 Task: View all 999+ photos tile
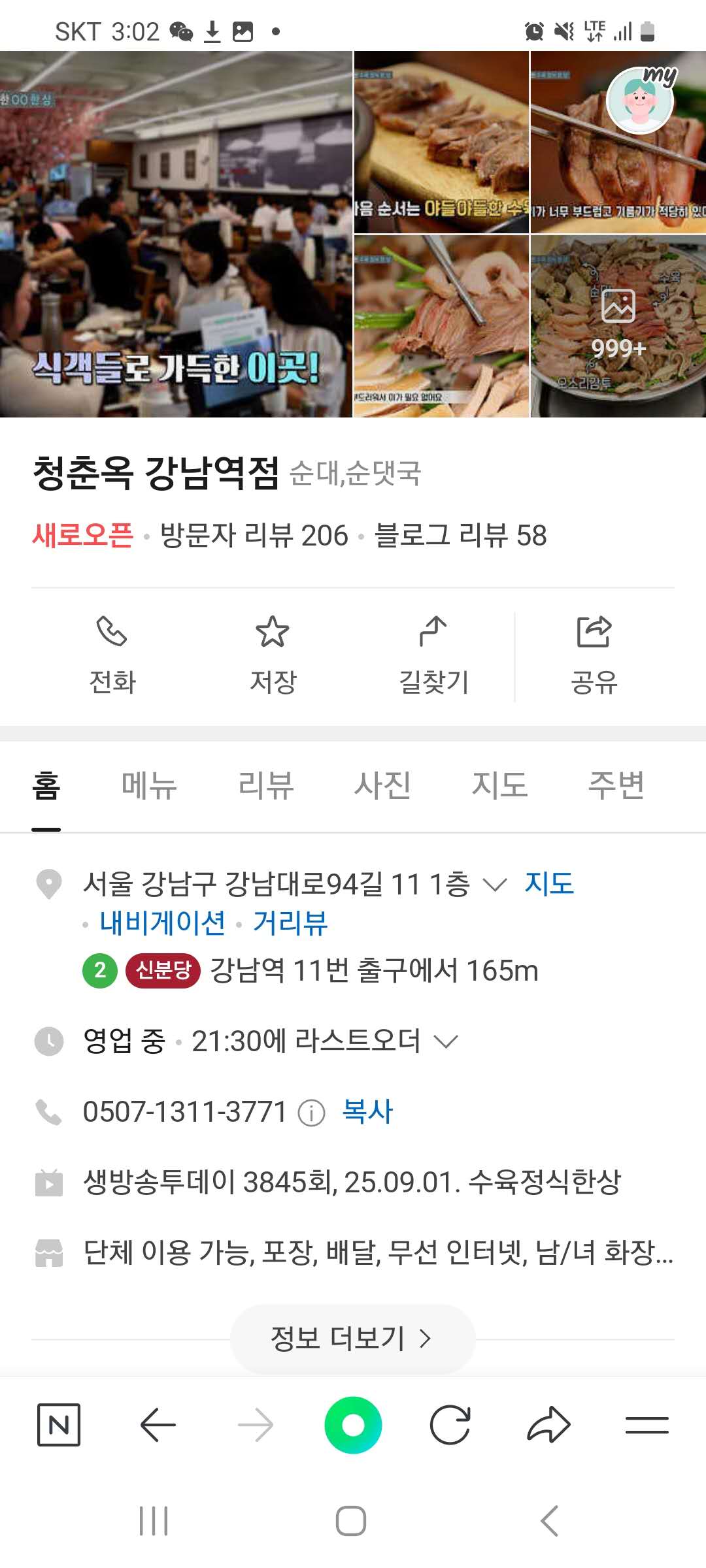(618, 326)
